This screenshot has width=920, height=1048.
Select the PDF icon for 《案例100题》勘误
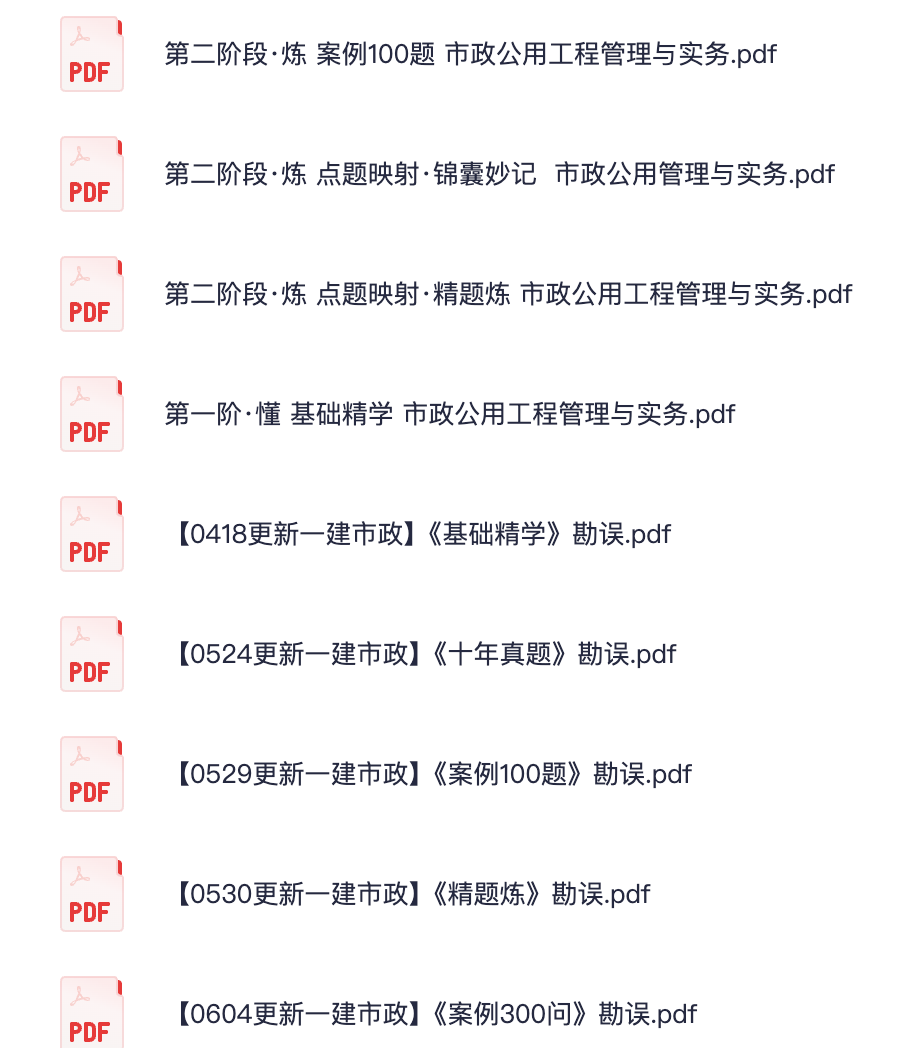[92, 774]
